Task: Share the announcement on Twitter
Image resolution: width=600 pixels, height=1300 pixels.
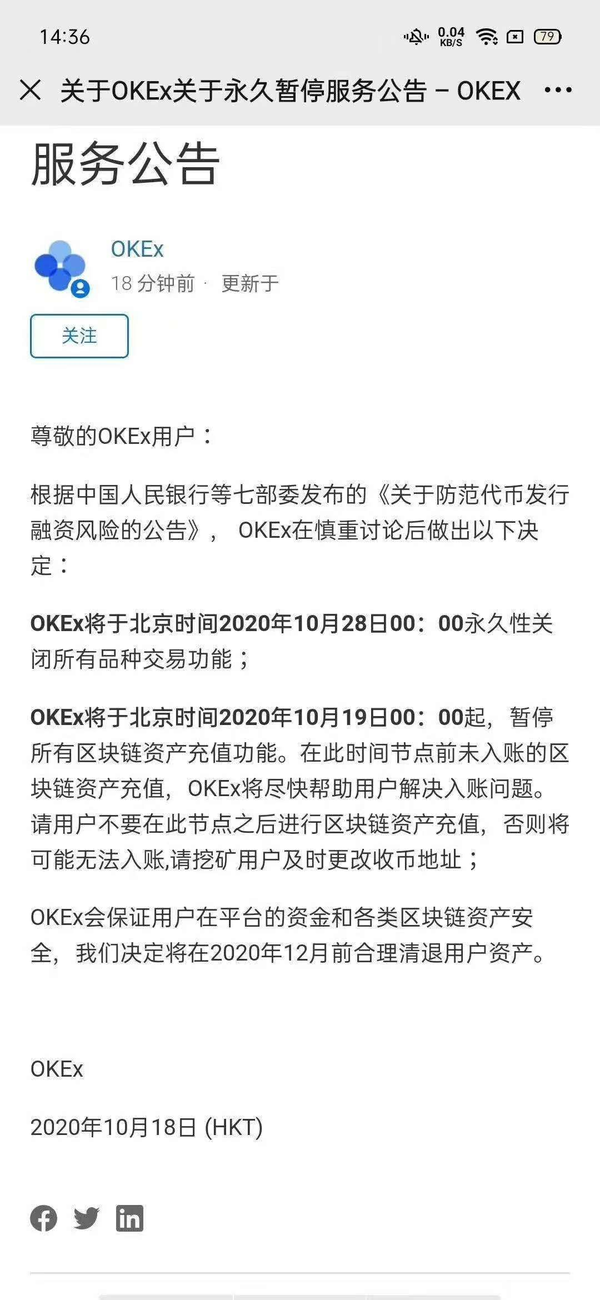Action: pyautogui.click(x=87, y=1218)
